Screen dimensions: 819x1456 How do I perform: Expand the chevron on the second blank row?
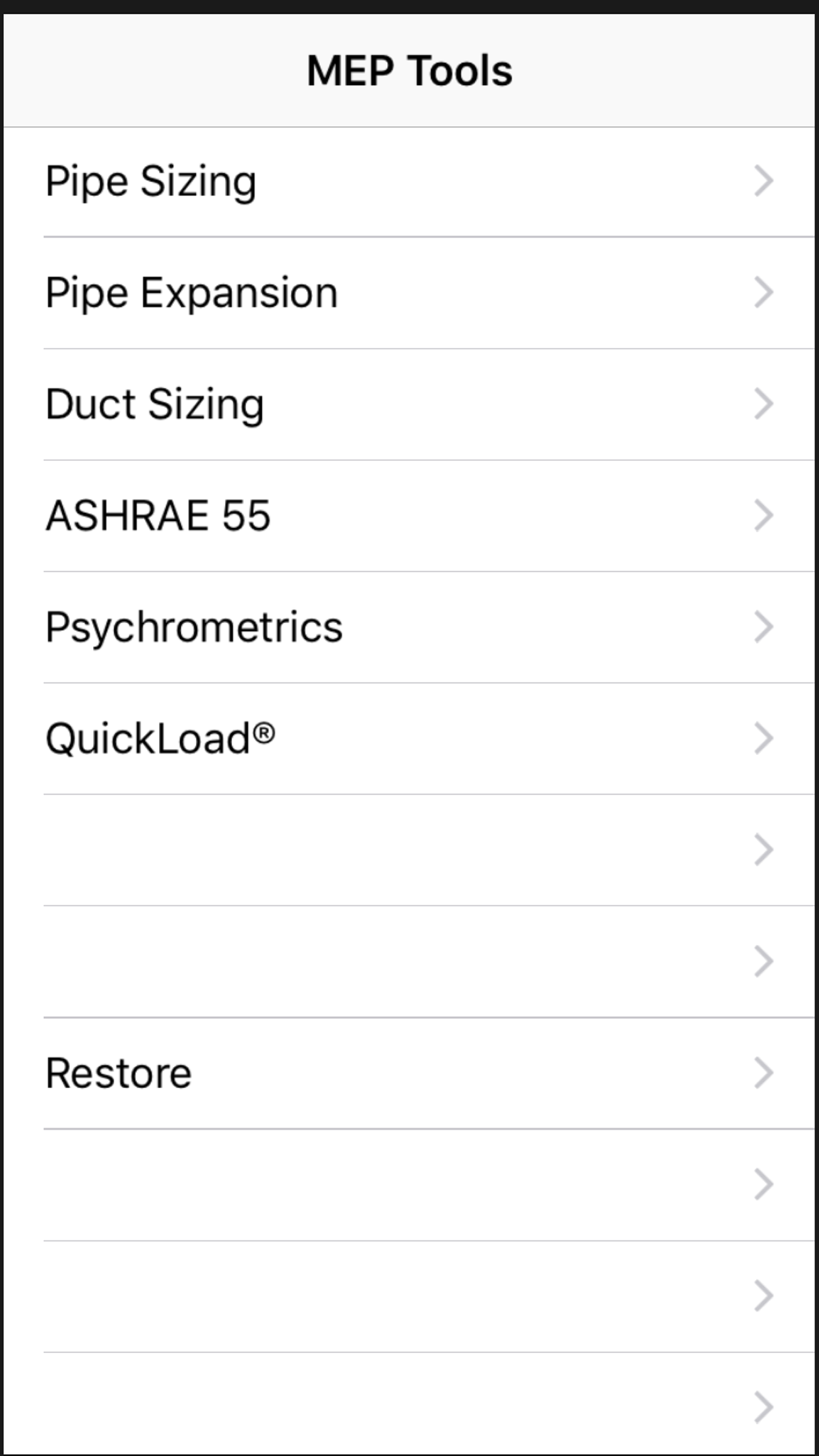[x=763, y=959]
